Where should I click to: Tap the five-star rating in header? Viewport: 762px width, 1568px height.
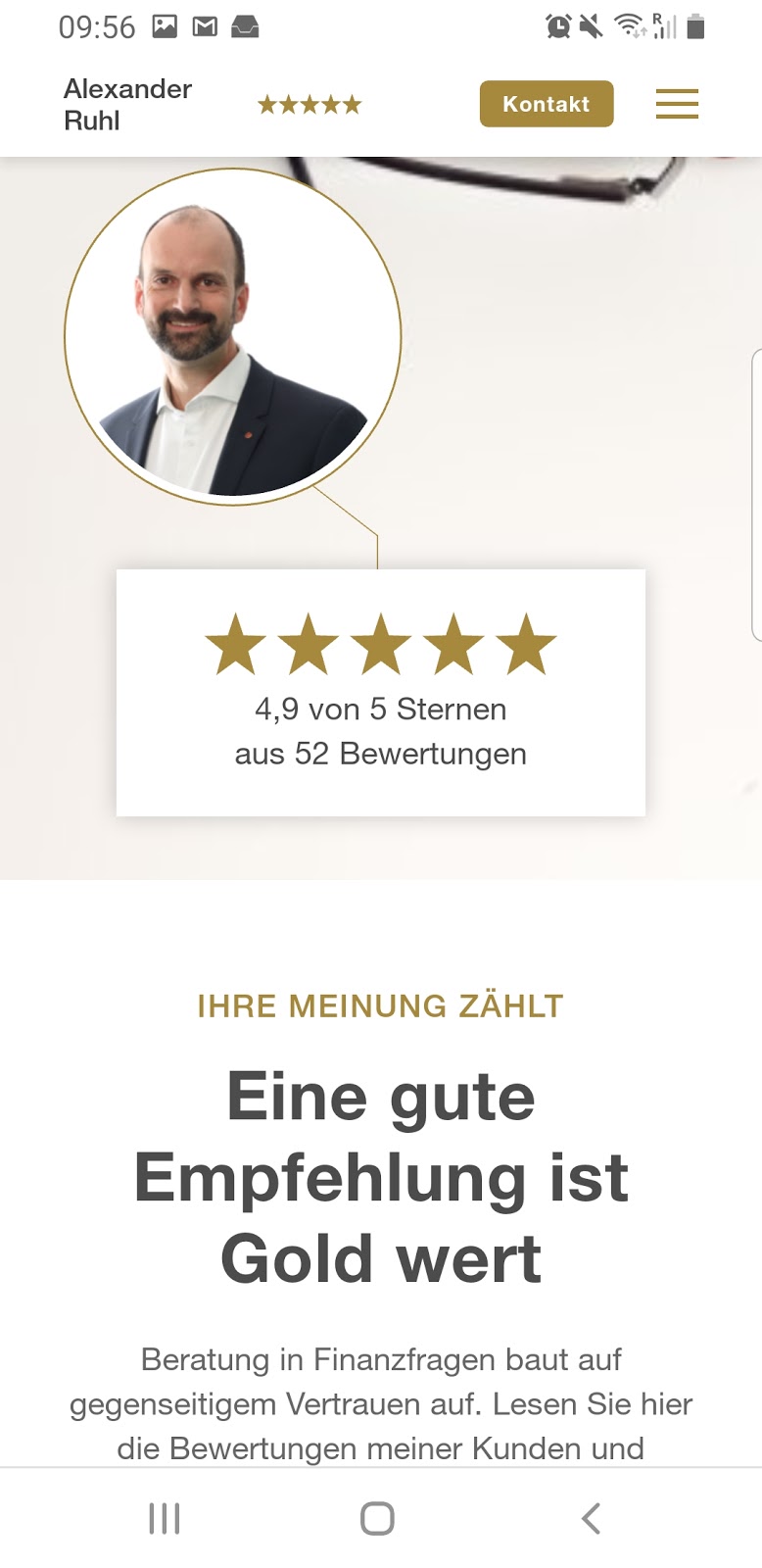coord(310,105)
